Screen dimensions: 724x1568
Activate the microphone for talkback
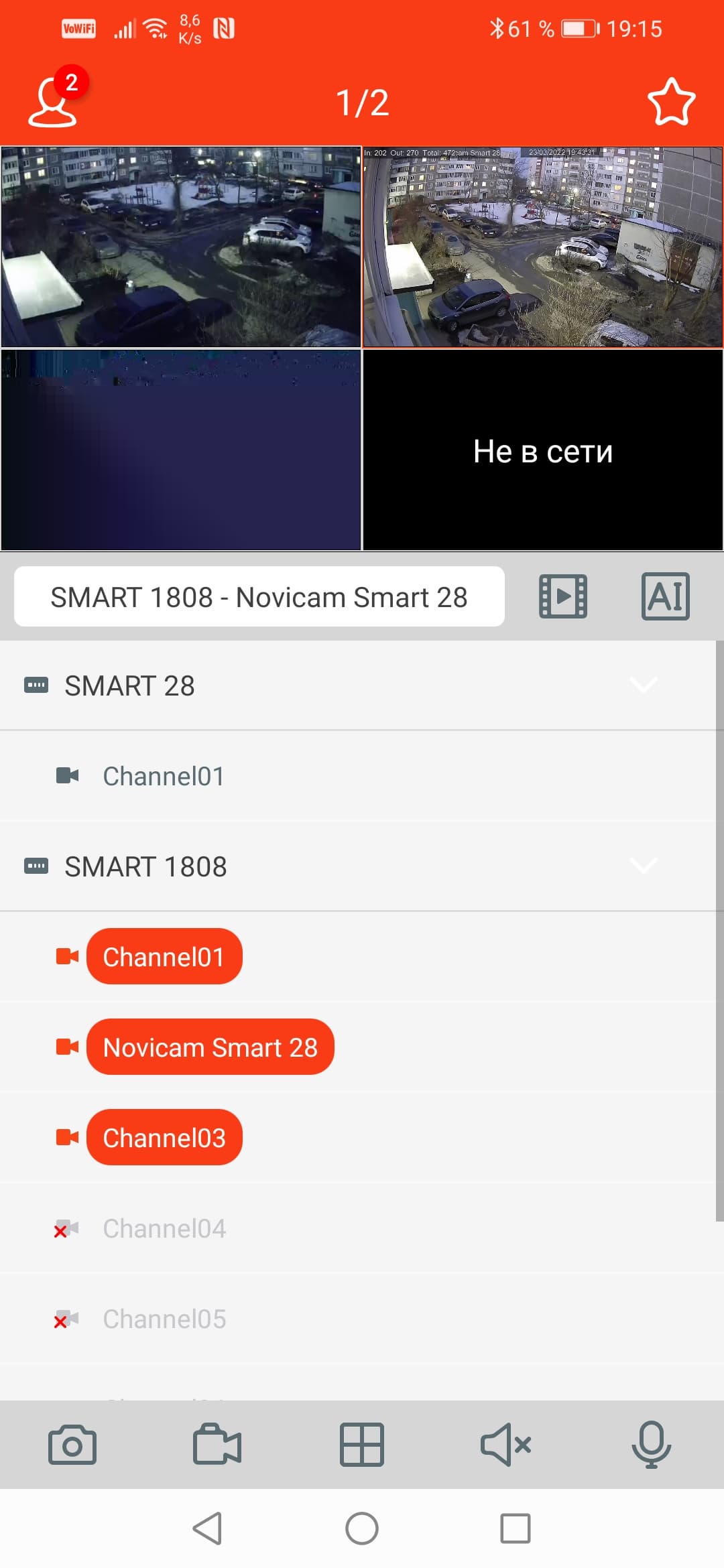(x=651, y=1445)
